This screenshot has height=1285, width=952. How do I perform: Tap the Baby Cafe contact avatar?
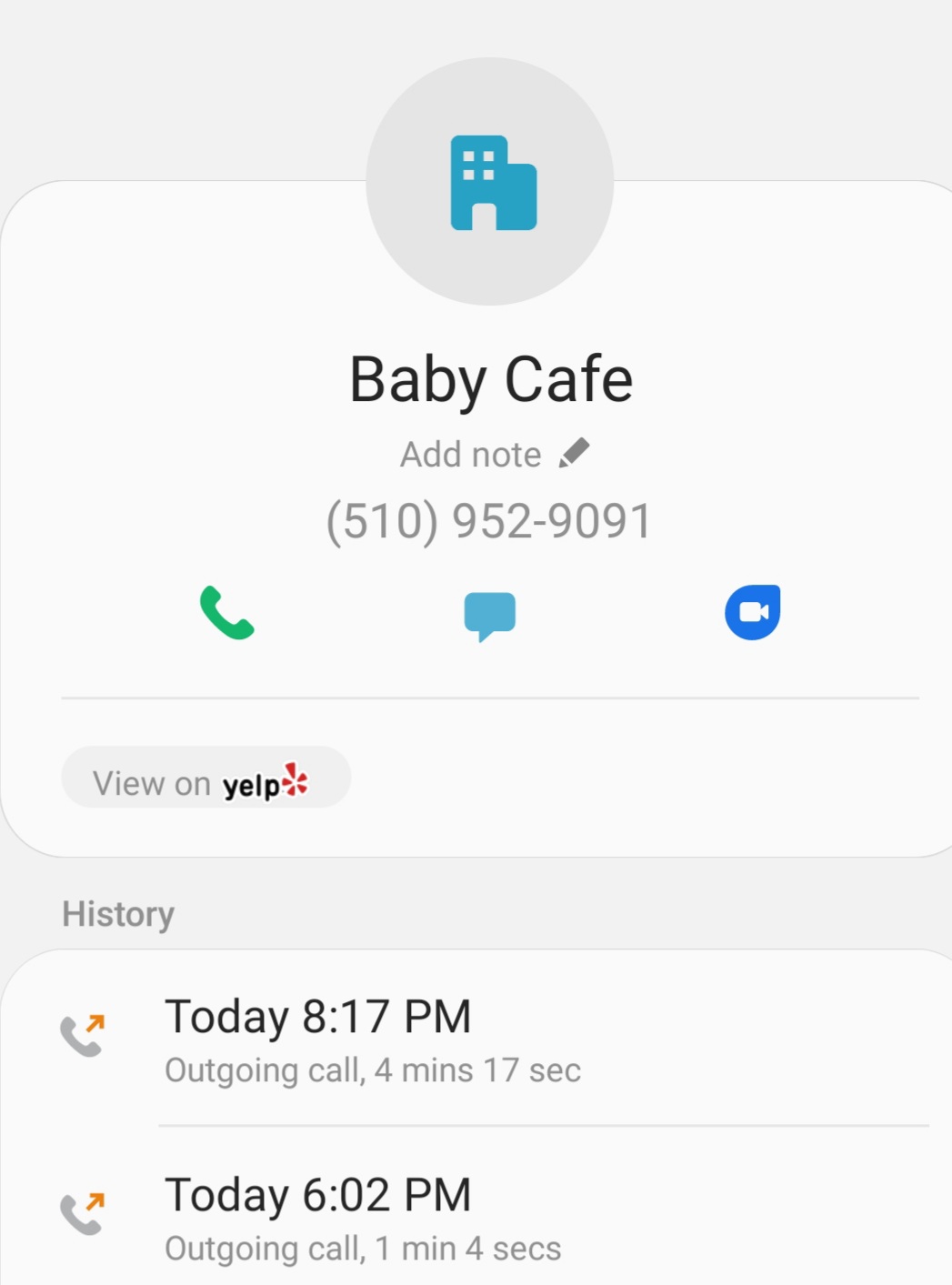pos(490,182)
